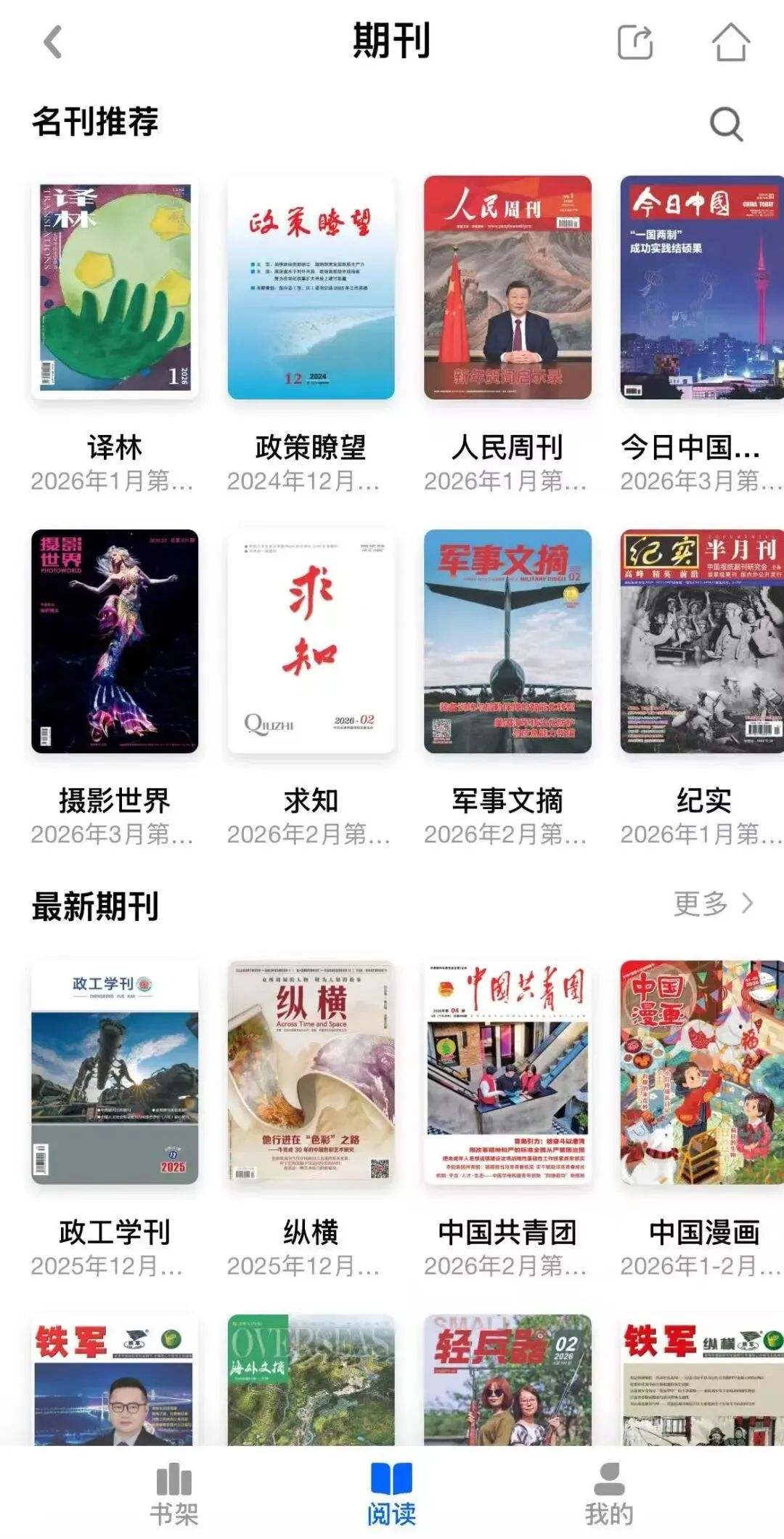The image size is (784, 1539).
Task: Open 中国共青团 latest issue
Action: coord(507,1073)
